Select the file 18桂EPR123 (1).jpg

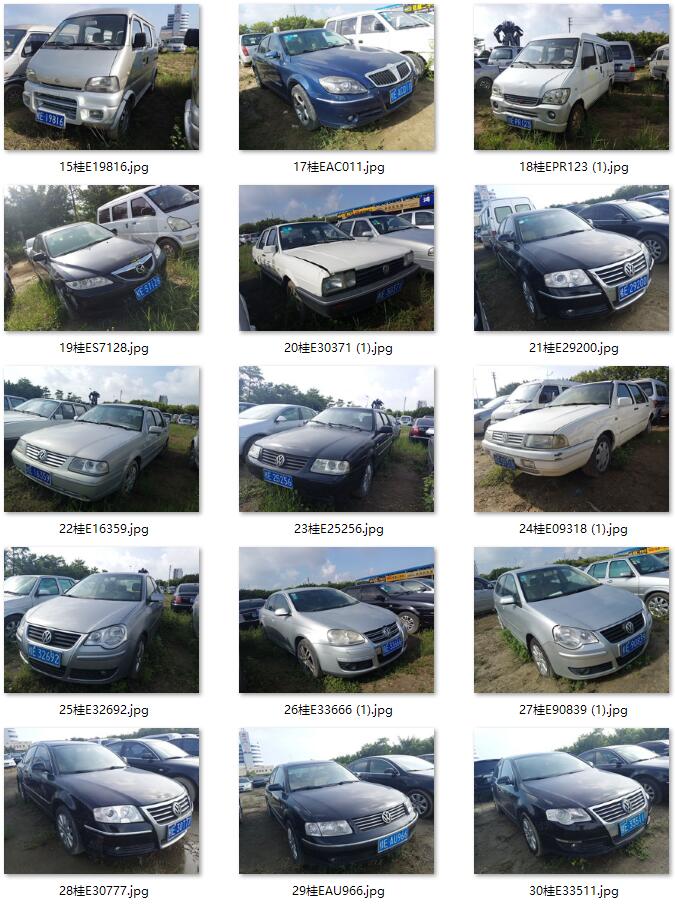pos(571,77)
